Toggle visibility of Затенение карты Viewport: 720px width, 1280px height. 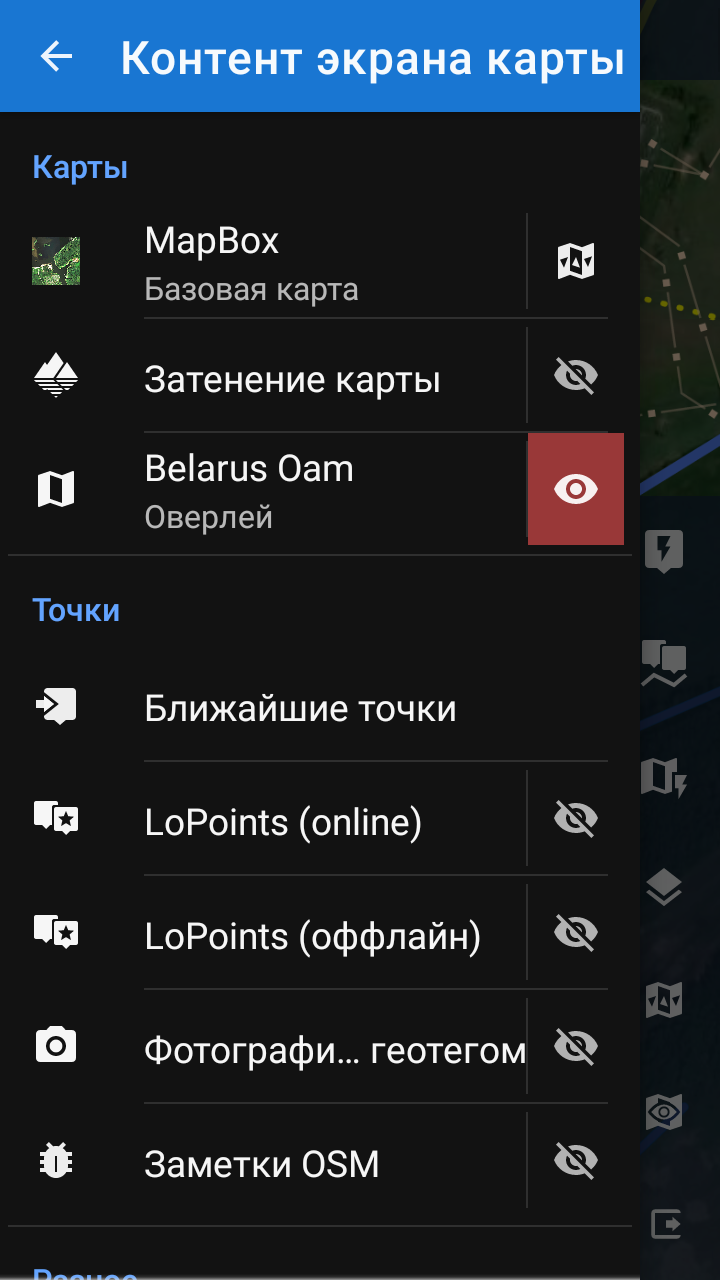[x=576, y=376]
